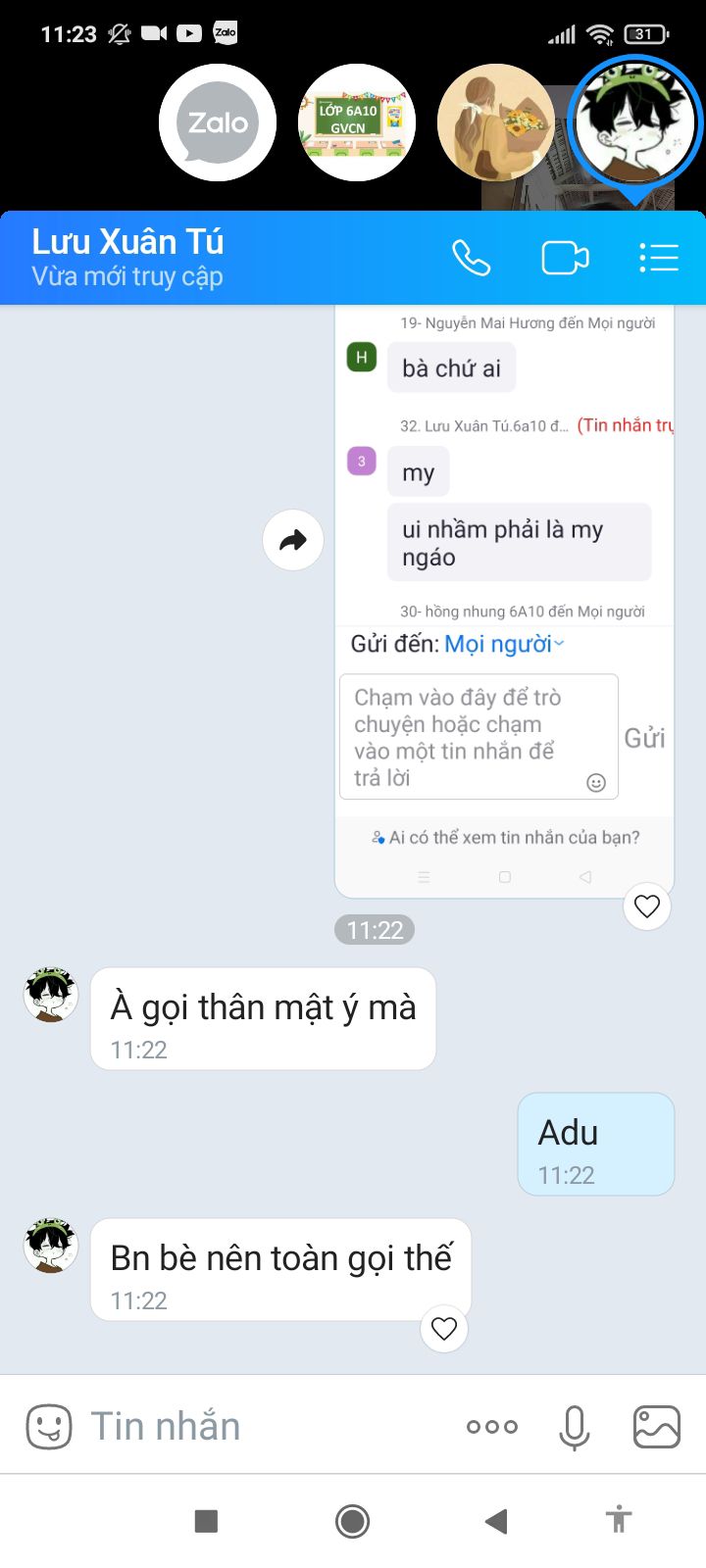The height and width of the screenshot is (1568, 706).
Task: Go back using the system back button
Action: pyautogui.click(x=496, y=1521)
